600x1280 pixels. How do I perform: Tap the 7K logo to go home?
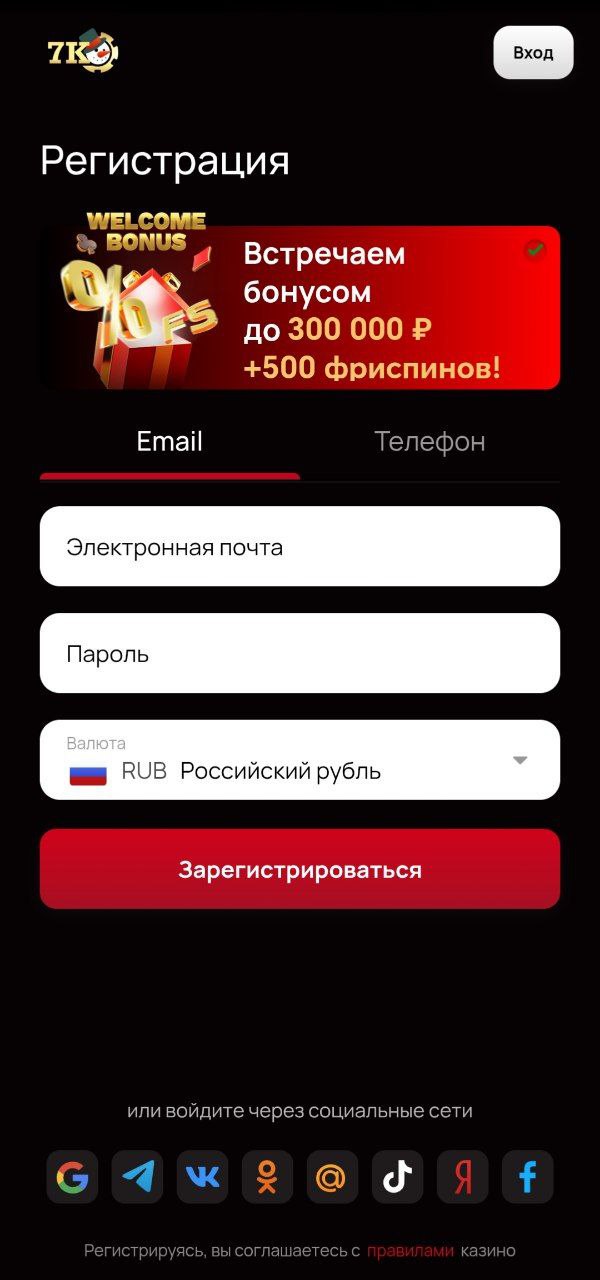point(82,51)
